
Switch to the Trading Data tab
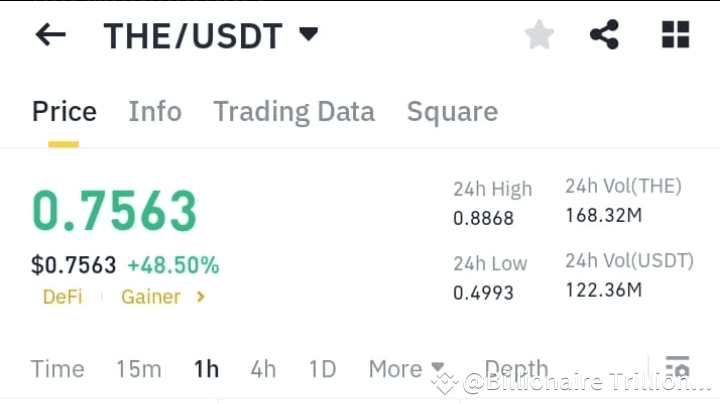pos(294,112)
